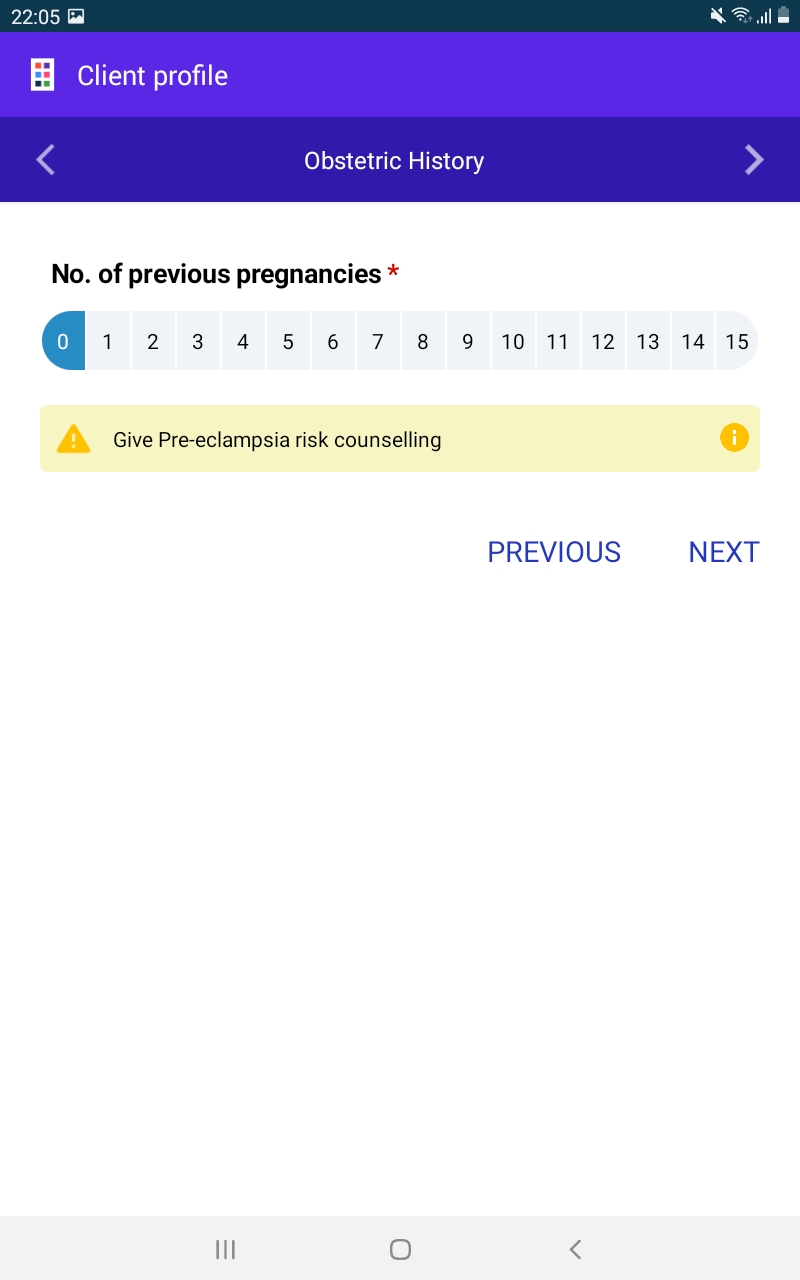Open the Obstetric History section title
The height and width of the screenshot is (1280, 800).
(394, 160)
